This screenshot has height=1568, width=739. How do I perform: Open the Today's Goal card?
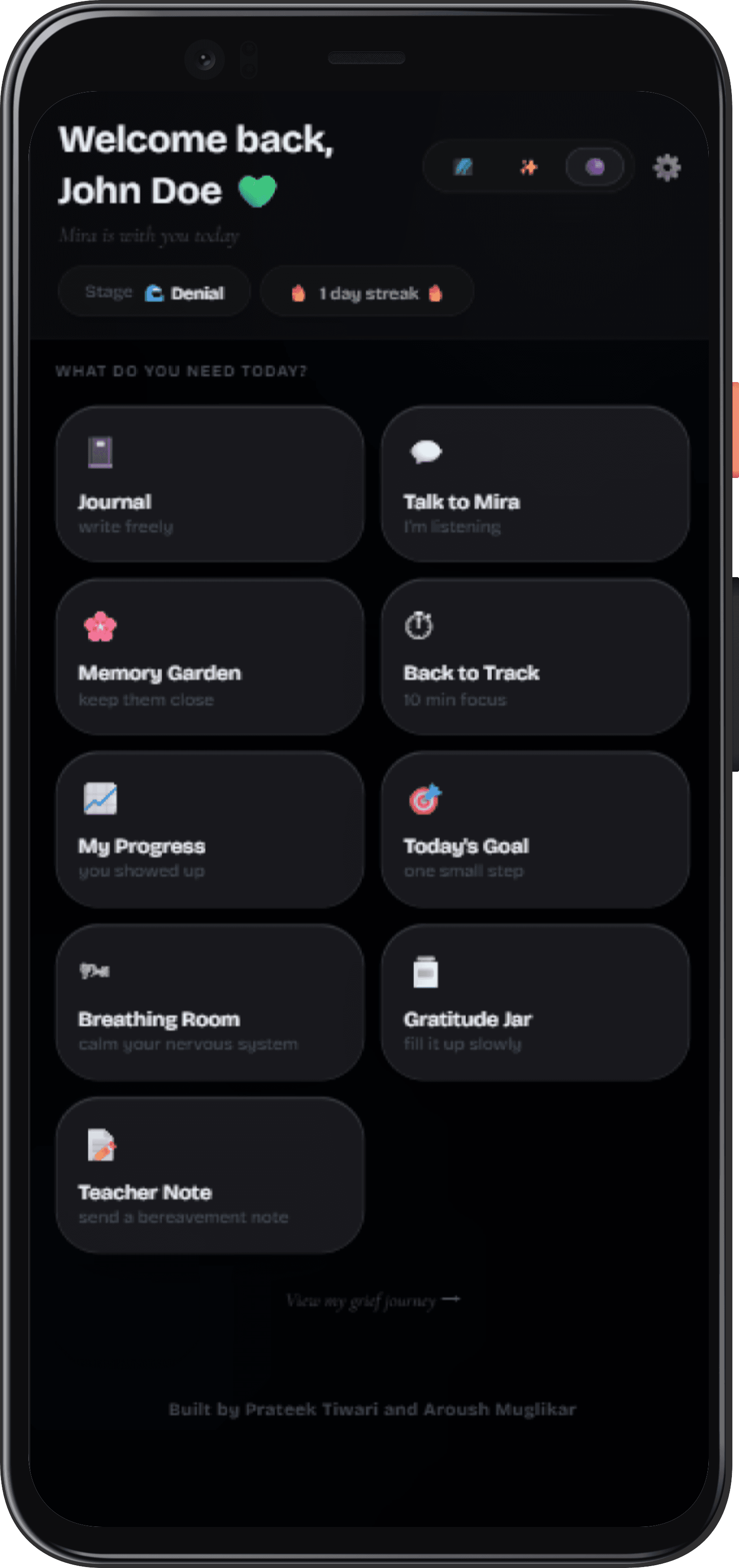pos(535,830)
